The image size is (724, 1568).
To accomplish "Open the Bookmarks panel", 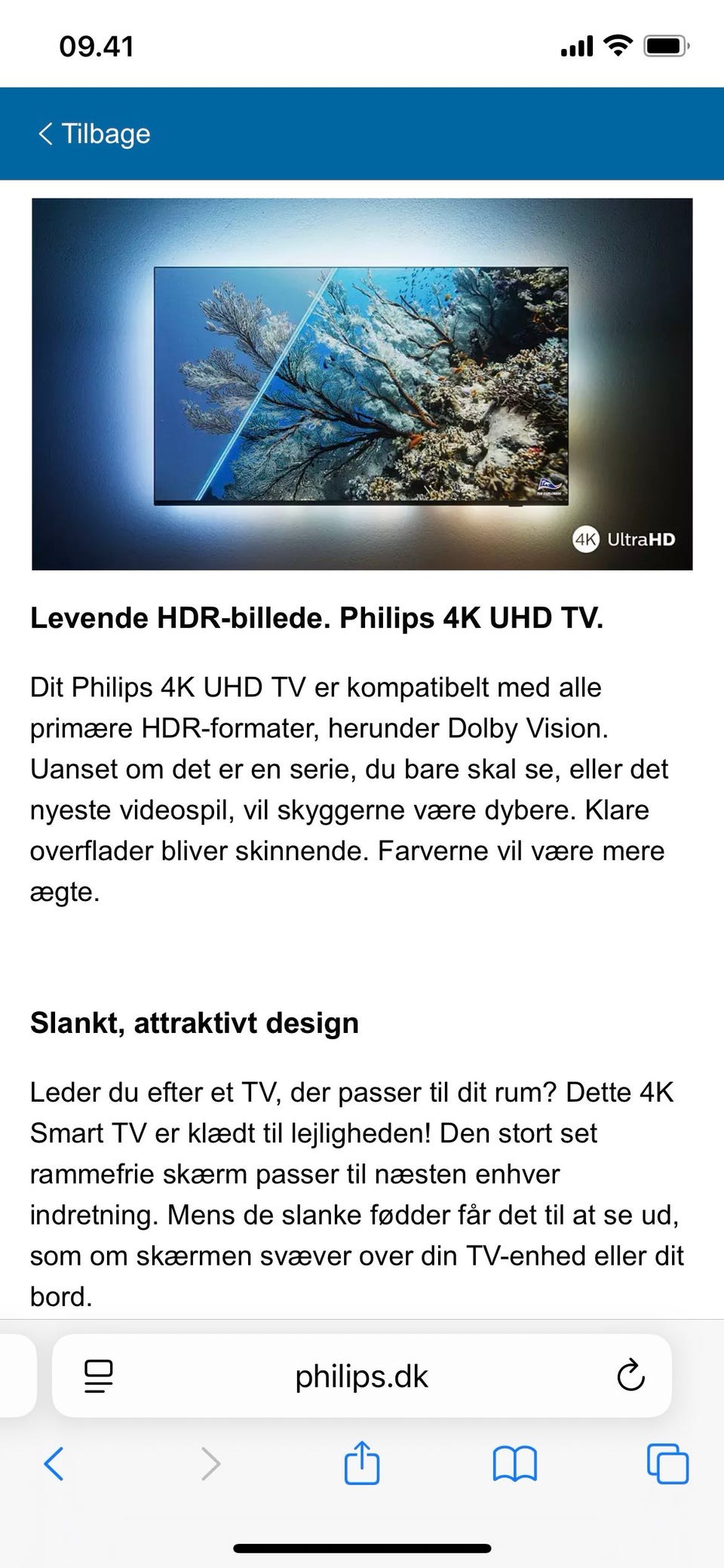I will [x=515, y=1465].
